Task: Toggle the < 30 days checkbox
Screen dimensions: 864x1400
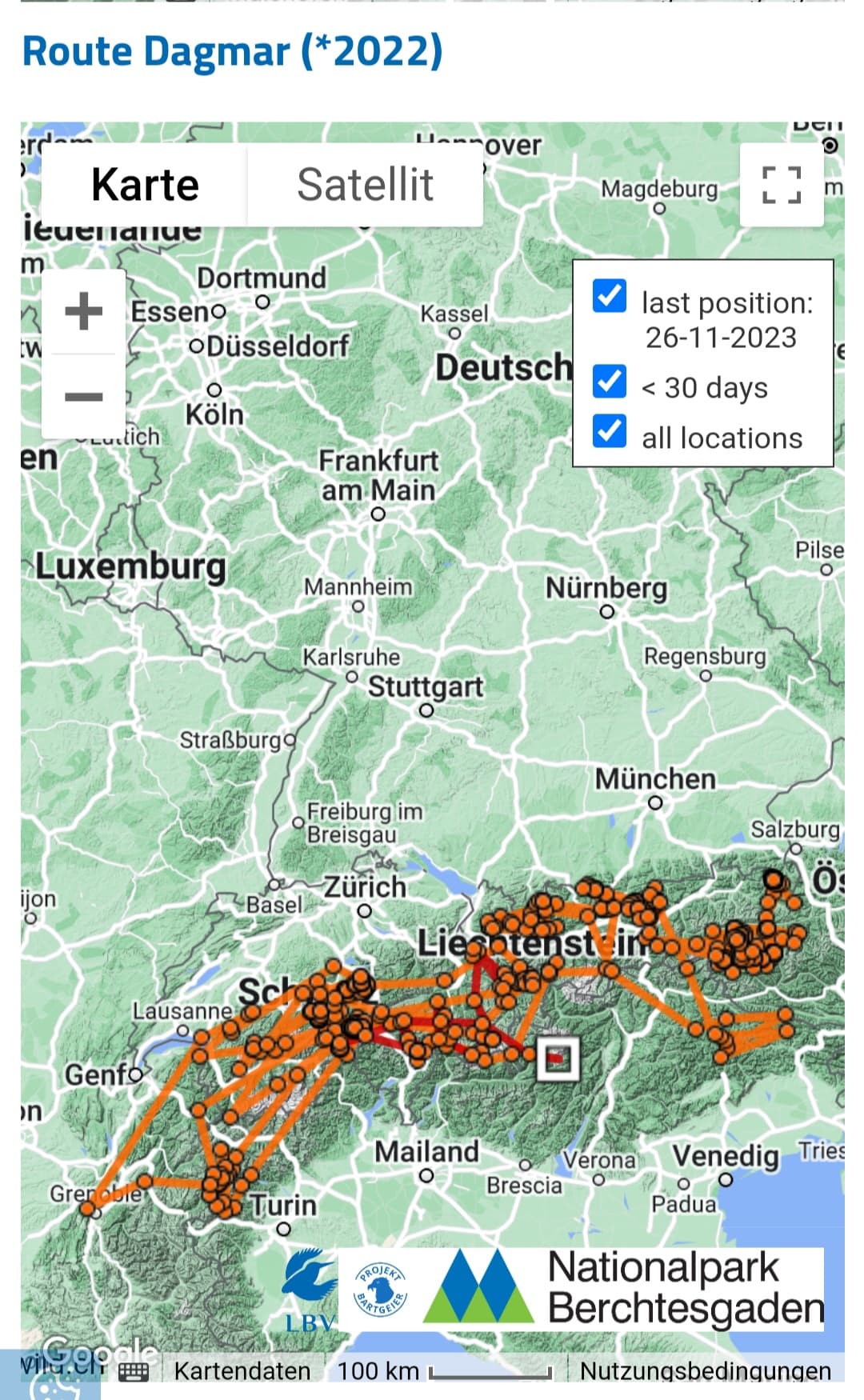Action: (x=610, y=381)
